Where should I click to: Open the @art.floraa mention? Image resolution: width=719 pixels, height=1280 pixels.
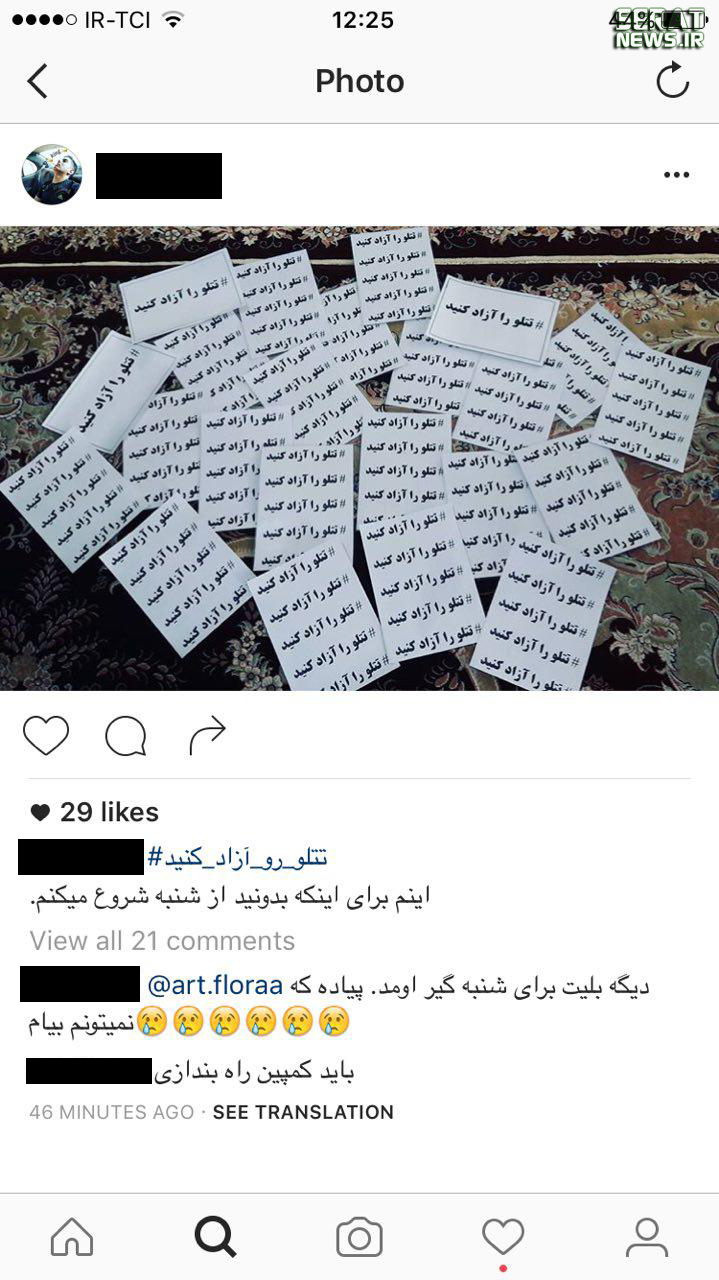click(215, 985)
